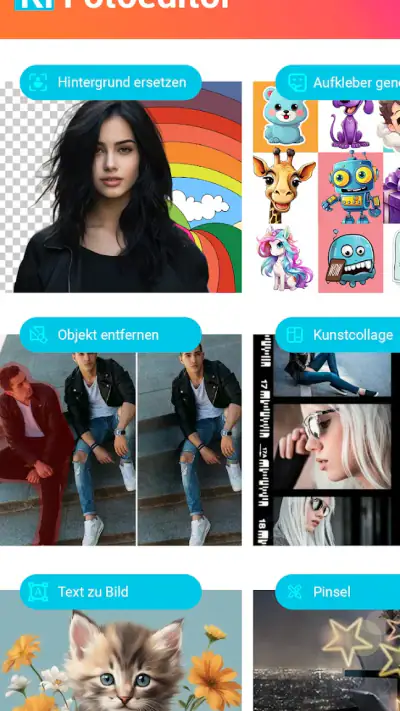
Task: Open the Hintergrund ersetzen tool
Action: point(121,180)
